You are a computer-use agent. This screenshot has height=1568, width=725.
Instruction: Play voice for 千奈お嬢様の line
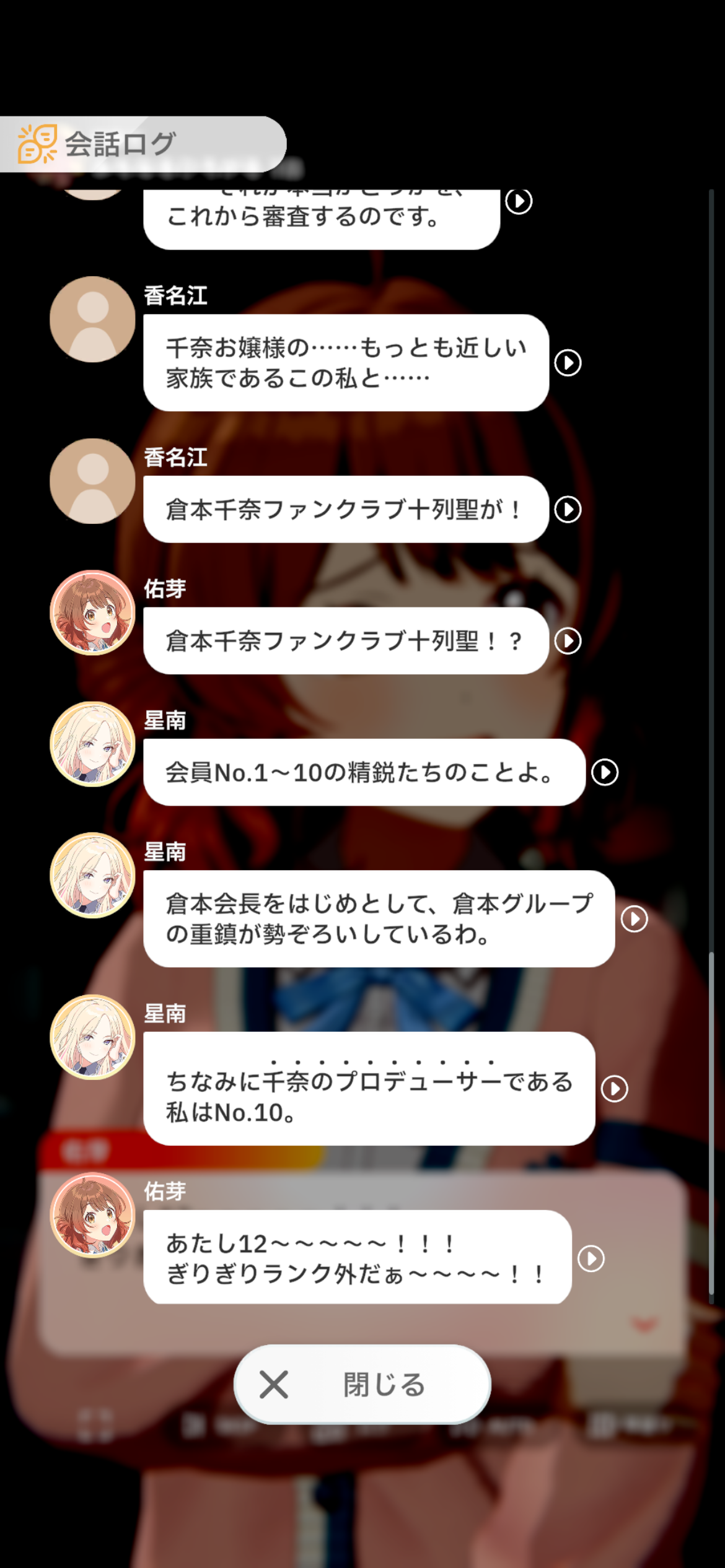pyautogui.click(x=568, y=363)
